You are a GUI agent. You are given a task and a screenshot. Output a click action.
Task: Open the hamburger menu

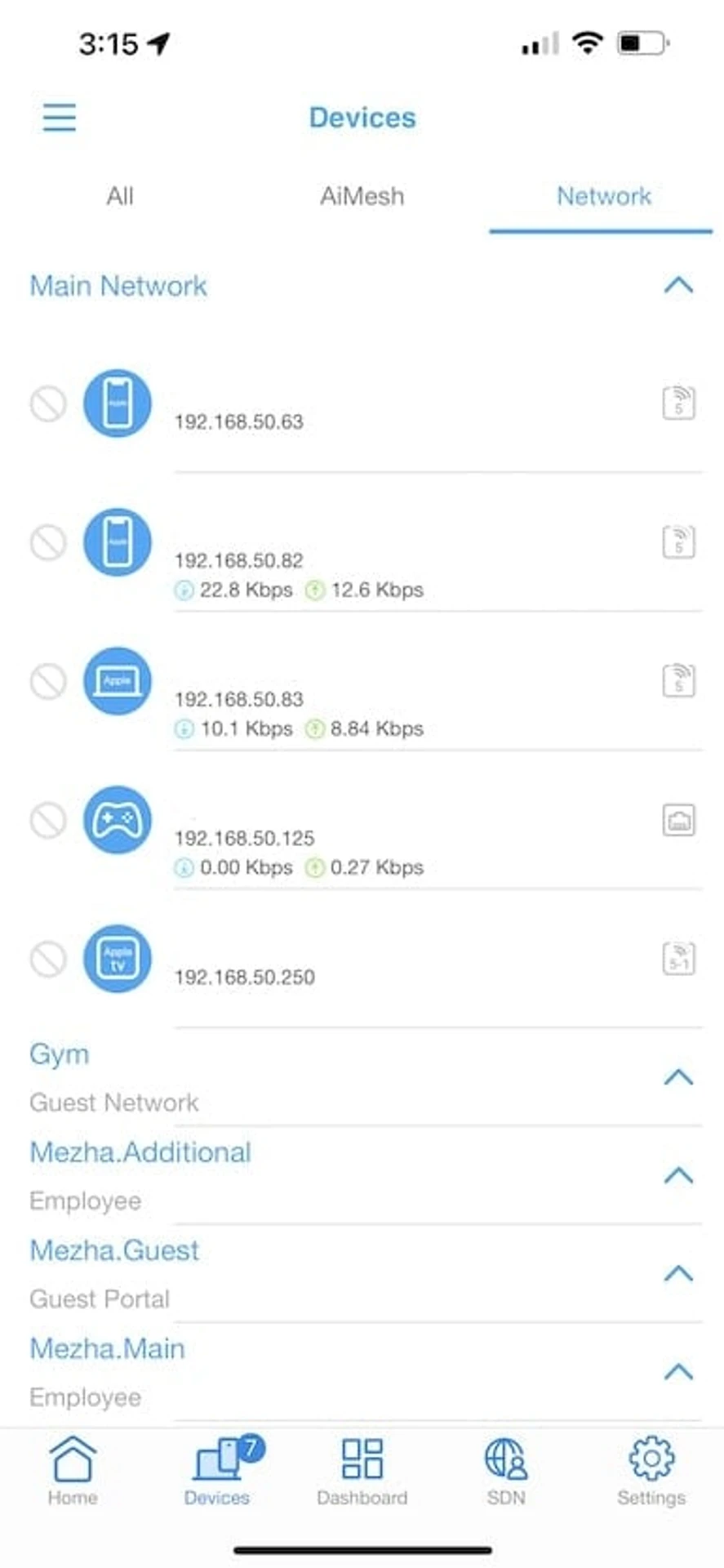click(60, 118)
